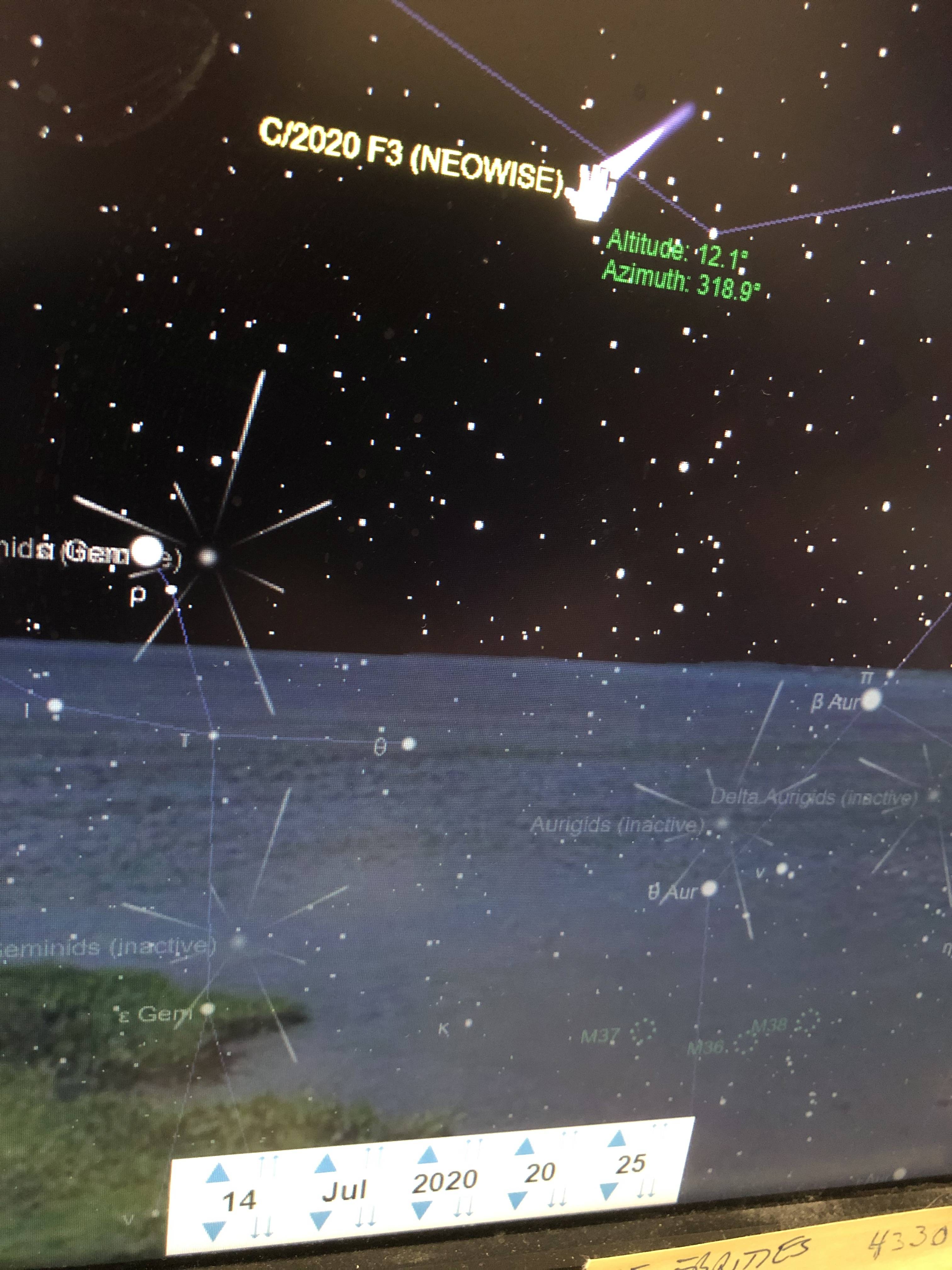Increase the day value above 14

point(217,1174)
